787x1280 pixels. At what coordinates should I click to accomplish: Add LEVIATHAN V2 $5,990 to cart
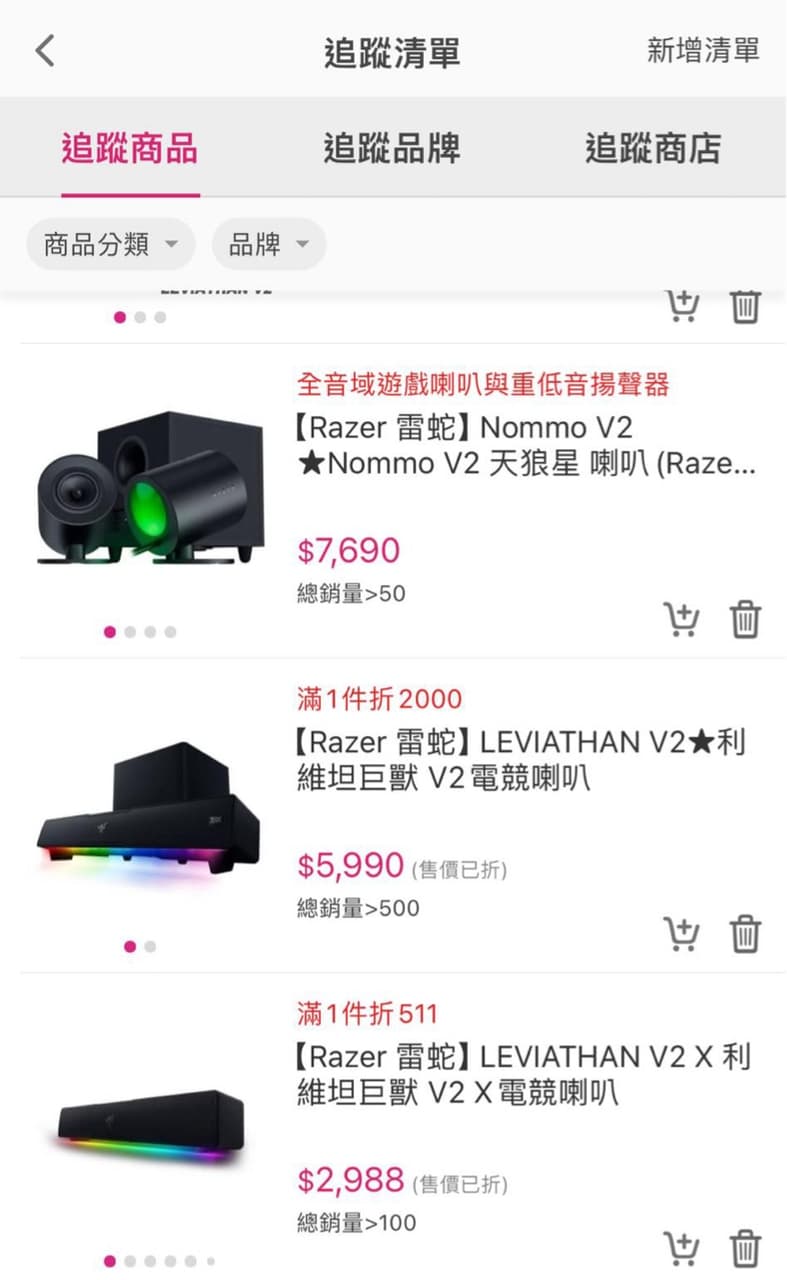[682, 934]
